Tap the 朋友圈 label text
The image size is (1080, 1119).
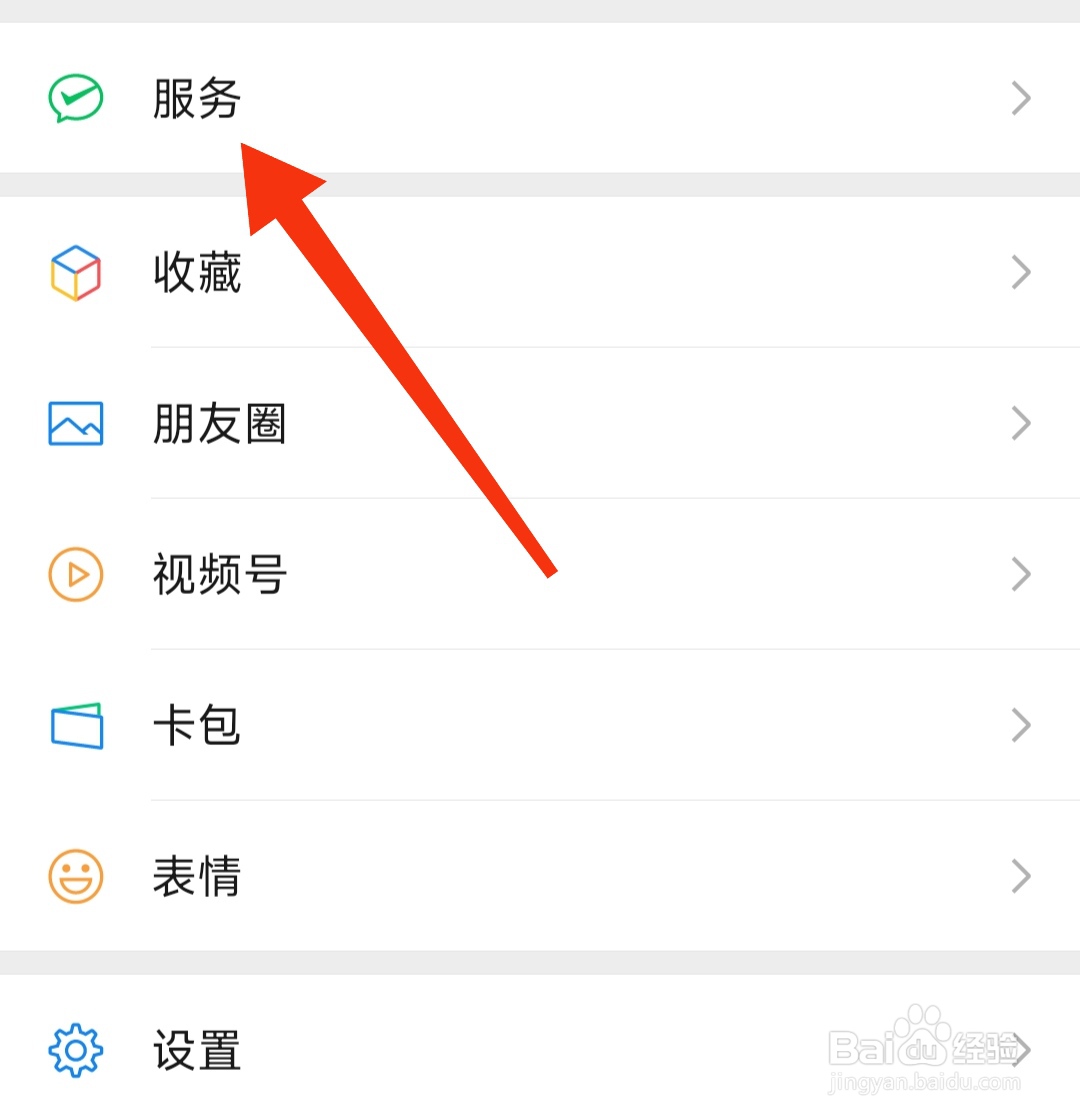[x=219, y=423]
